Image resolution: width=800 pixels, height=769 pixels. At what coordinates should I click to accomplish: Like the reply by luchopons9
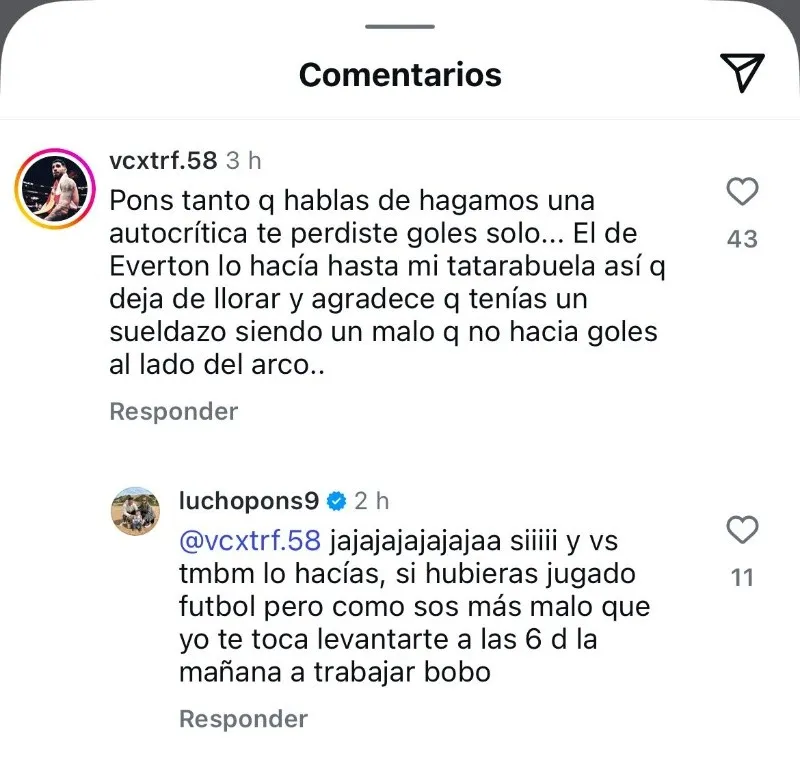pos(742,530)
